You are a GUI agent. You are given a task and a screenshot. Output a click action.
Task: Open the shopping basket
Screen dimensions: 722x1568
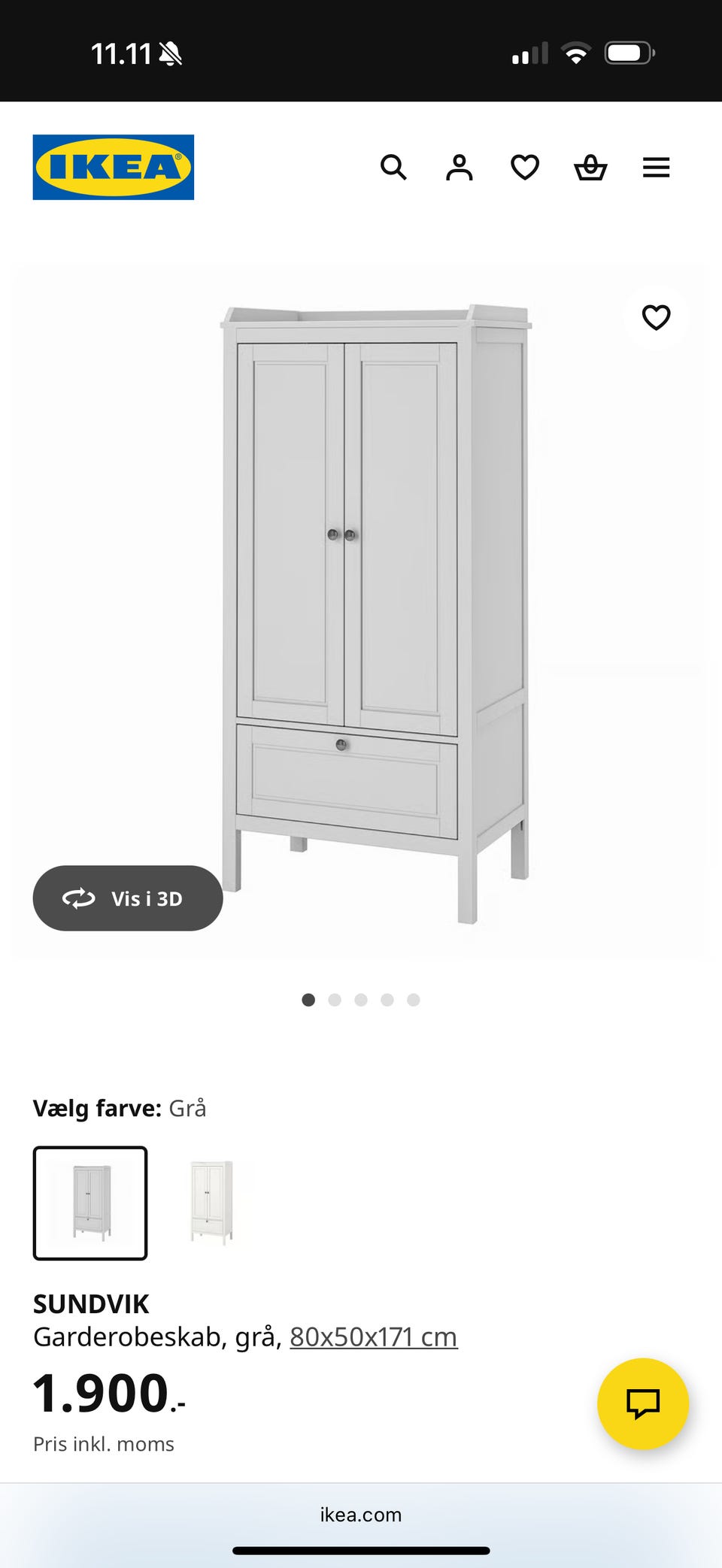591,168
